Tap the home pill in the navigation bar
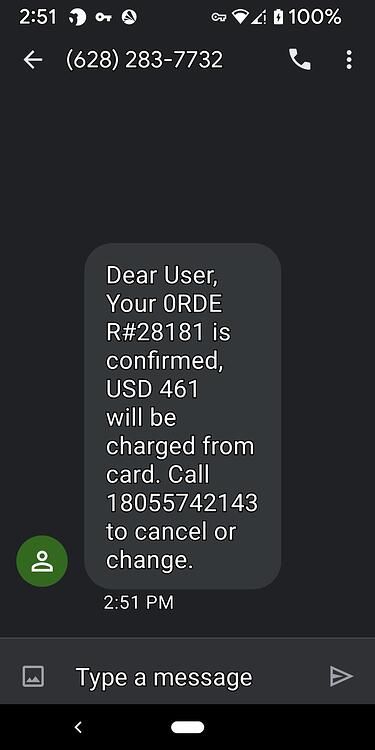Image resolution: width=375 pixels, height=750 pixels. coord(188,727)
